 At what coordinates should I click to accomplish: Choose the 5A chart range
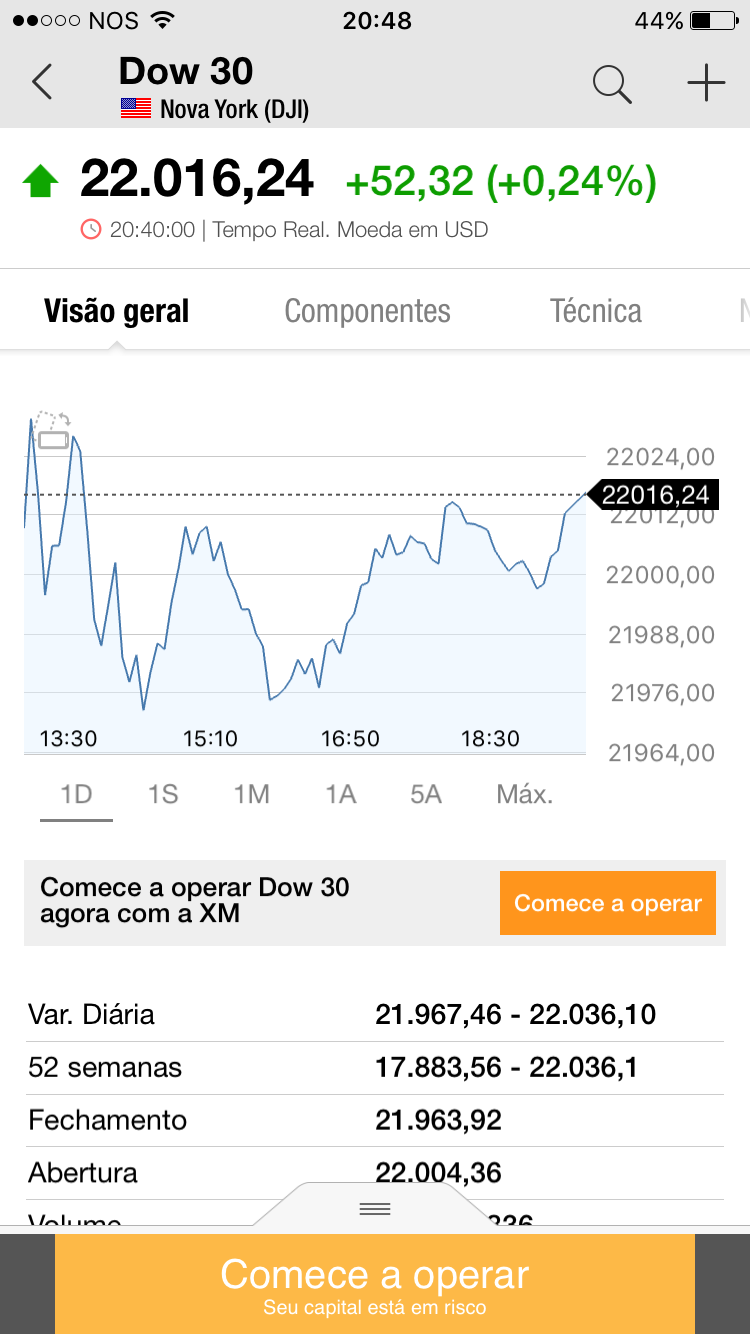[x=426, y=794]
